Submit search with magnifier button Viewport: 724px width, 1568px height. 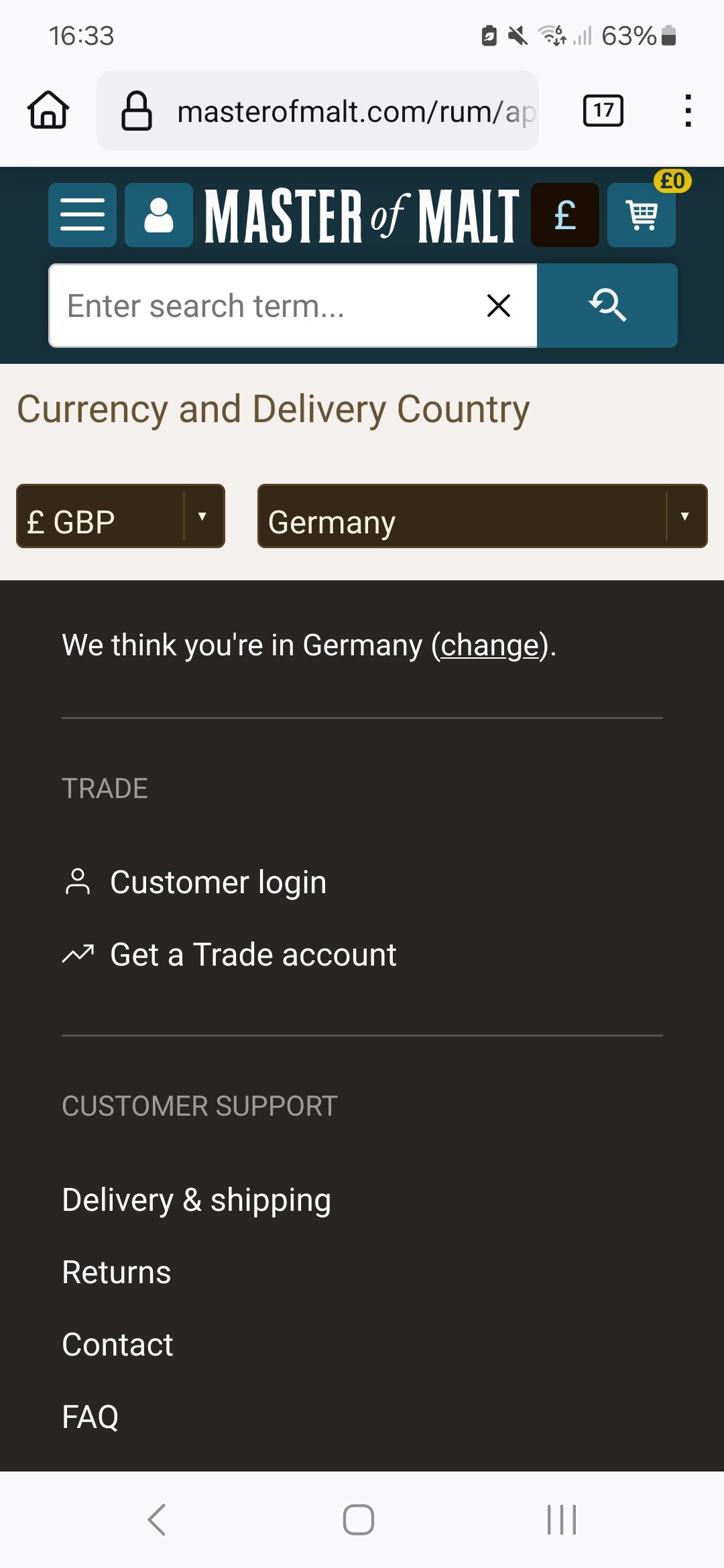point(607,306)
